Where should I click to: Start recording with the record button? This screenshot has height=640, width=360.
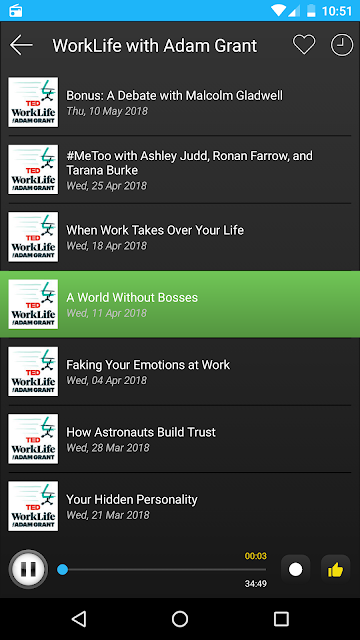(x=296, y=569)
